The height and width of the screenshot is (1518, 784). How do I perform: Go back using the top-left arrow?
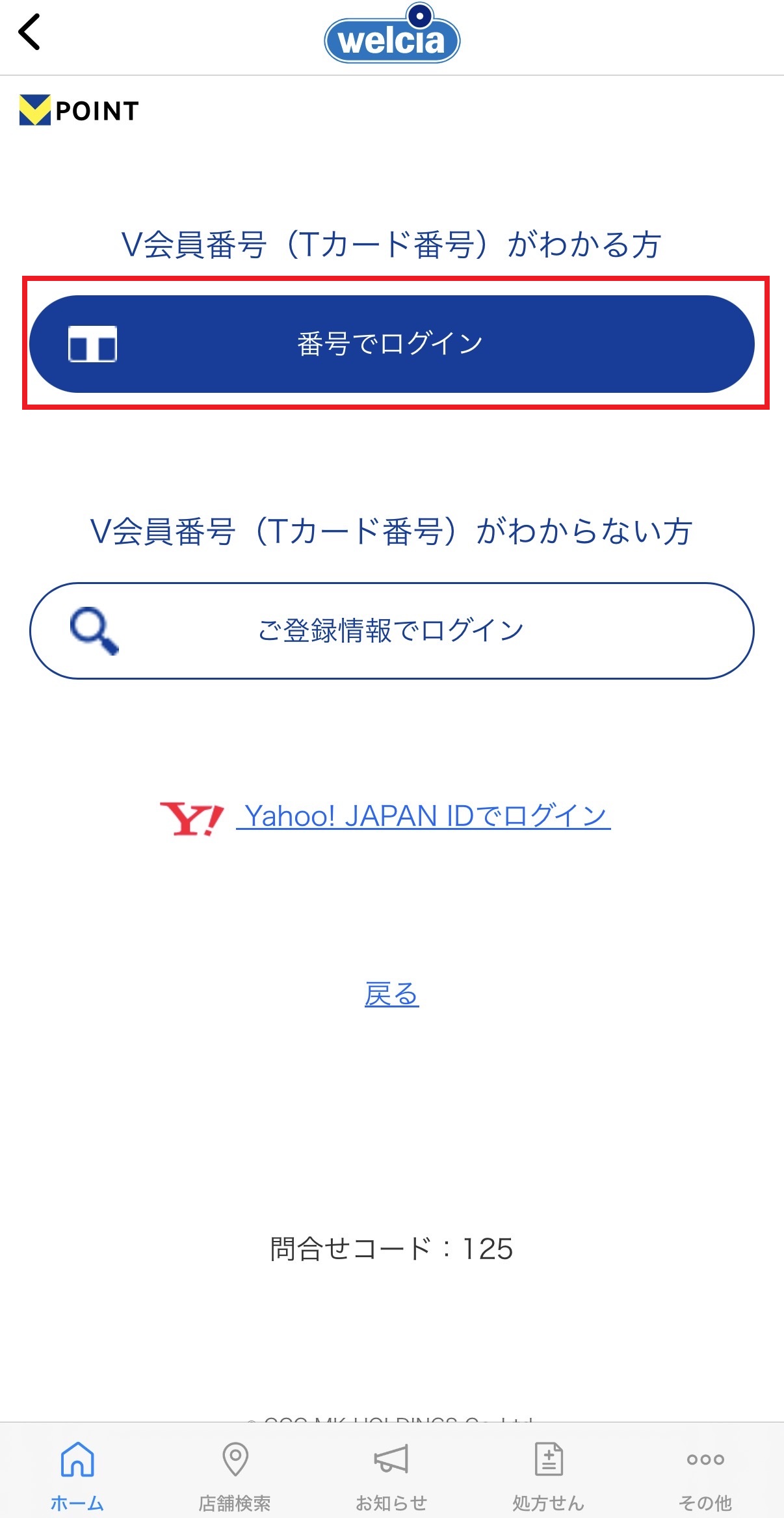(30, 33)
